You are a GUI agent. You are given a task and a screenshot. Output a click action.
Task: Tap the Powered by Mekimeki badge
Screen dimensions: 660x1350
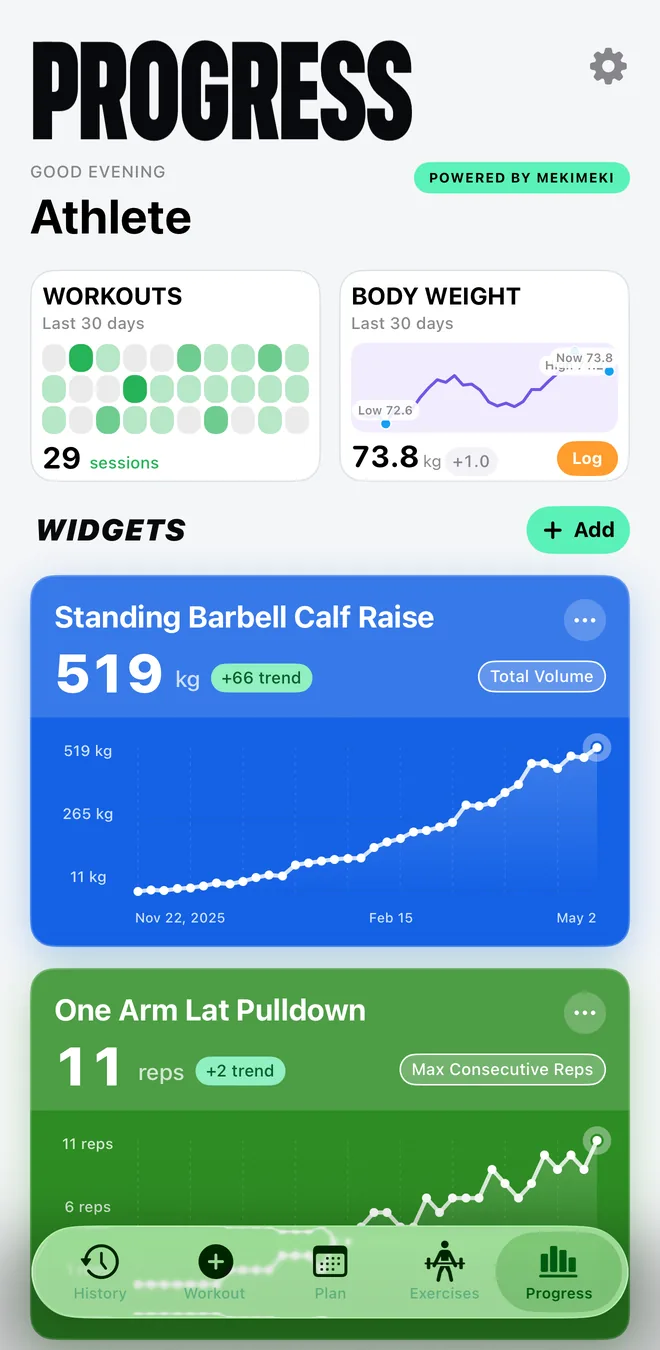pos(522,178)
